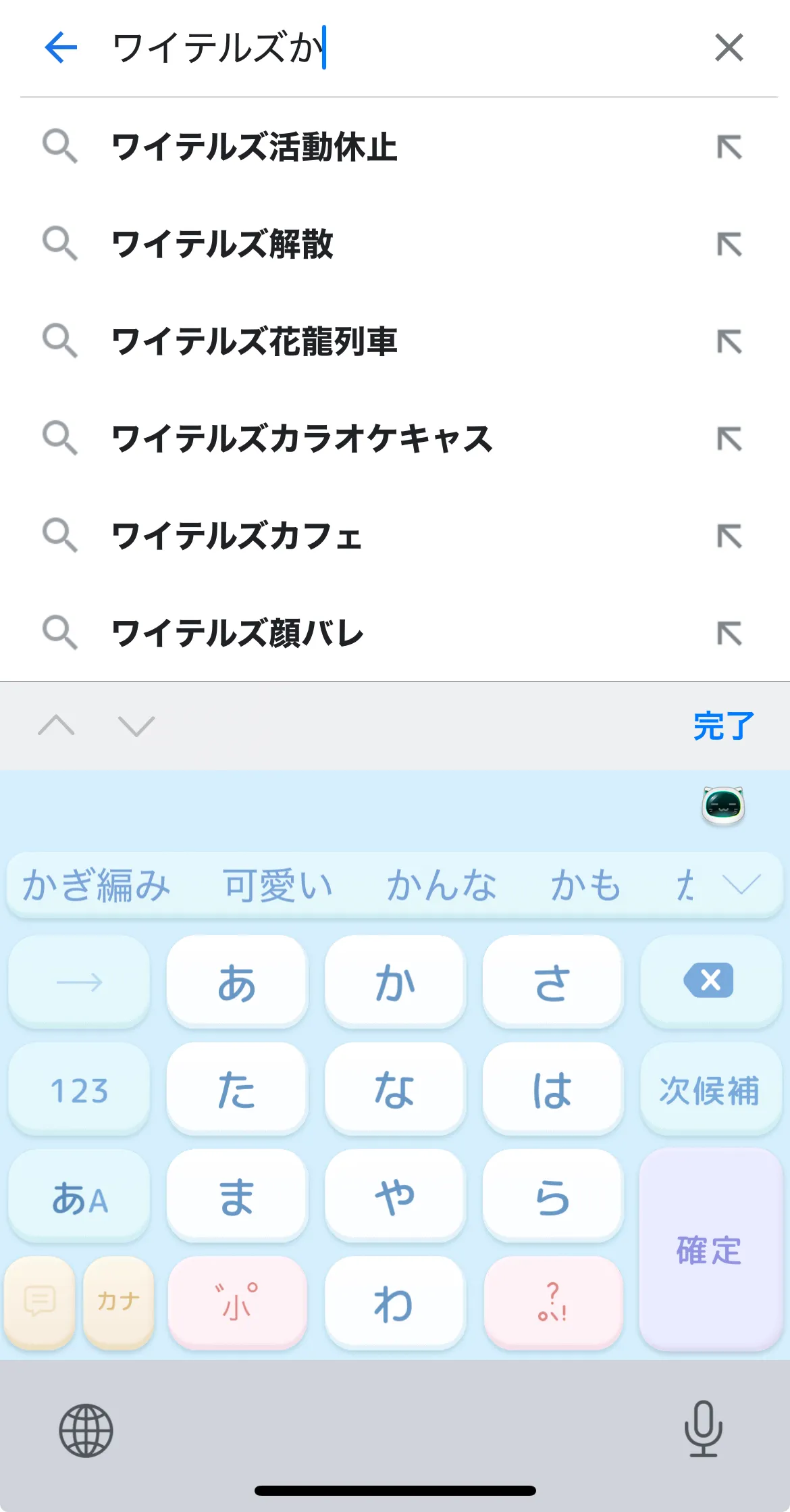Screen dimensions: 790x1512
Task: Expand the candidate list chevron
Action: click(741, 884)
